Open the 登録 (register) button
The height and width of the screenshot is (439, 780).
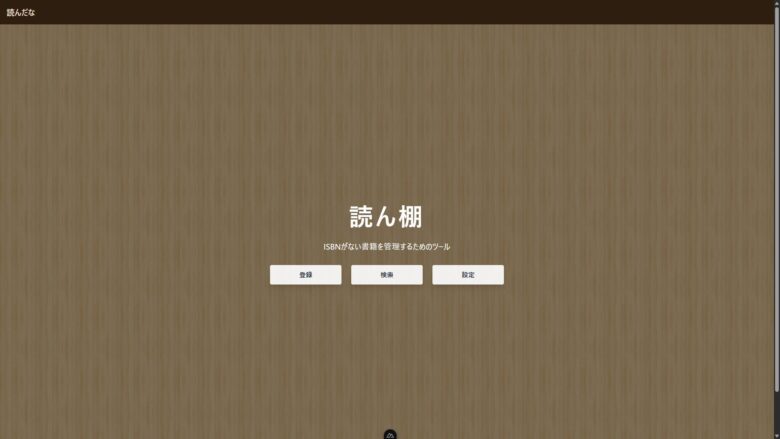pos(305,275)
